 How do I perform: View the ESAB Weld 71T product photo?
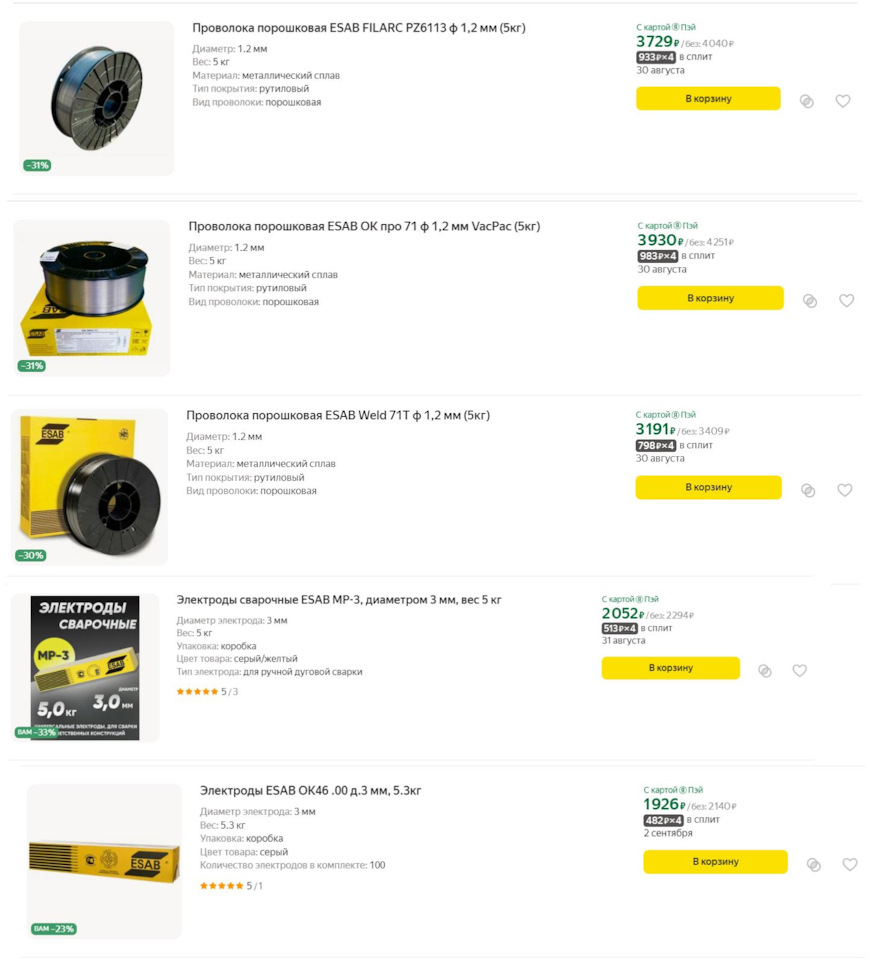point(91,487)
